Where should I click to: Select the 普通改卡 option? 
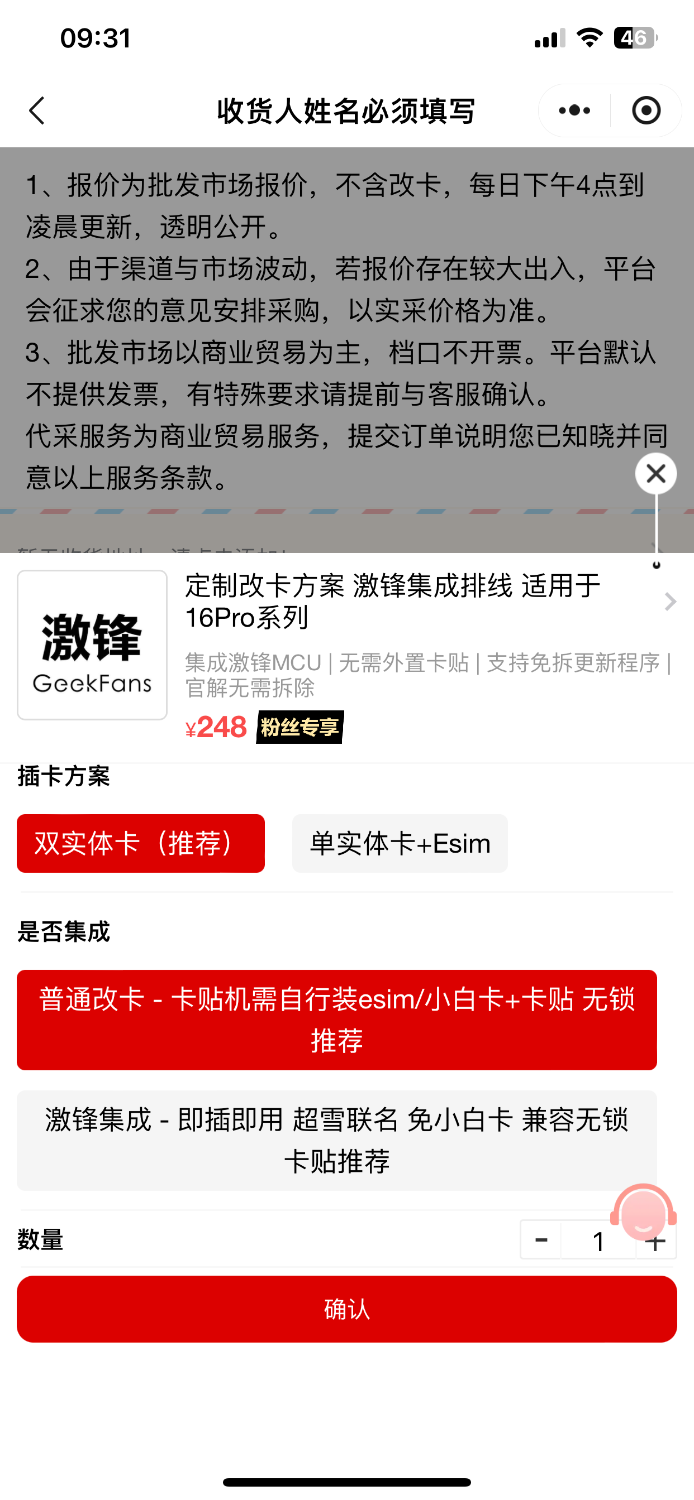(337, 1019)
